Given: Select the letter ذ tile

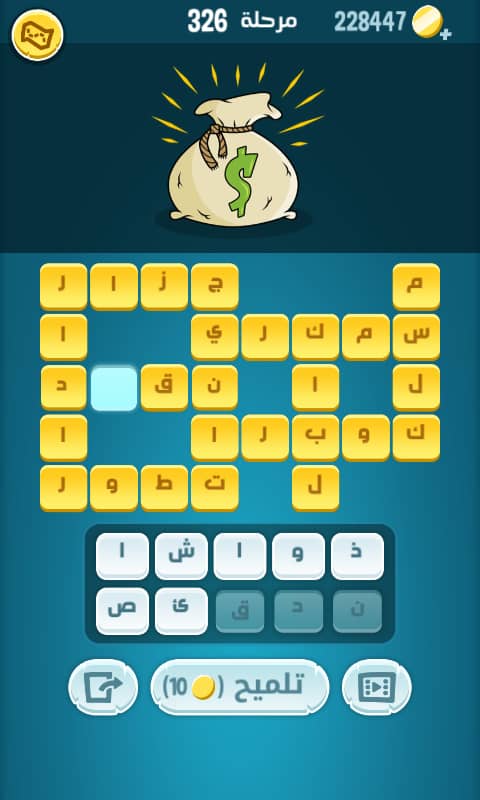Looking at the screenshot, I should click(357, 556).
